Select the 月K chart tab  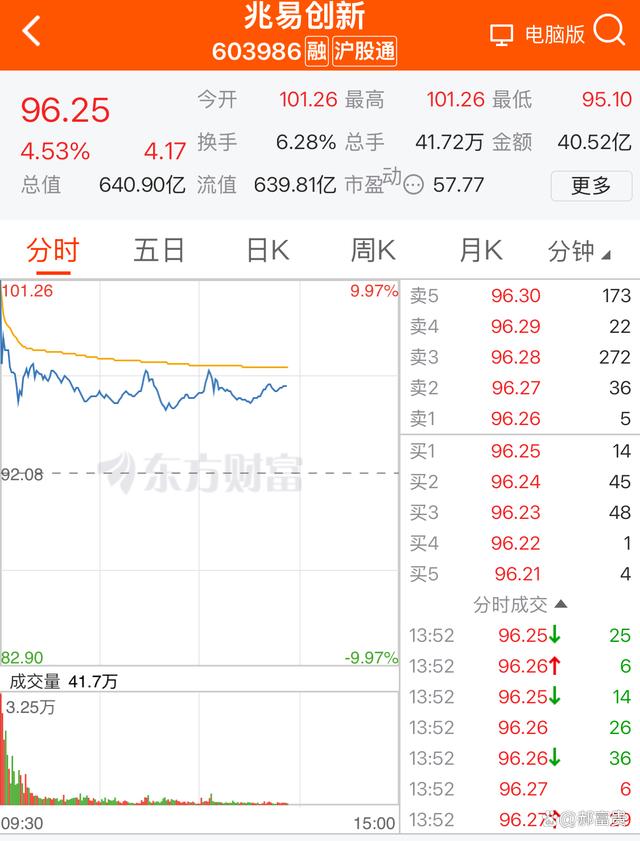click(x=480, y=250)
